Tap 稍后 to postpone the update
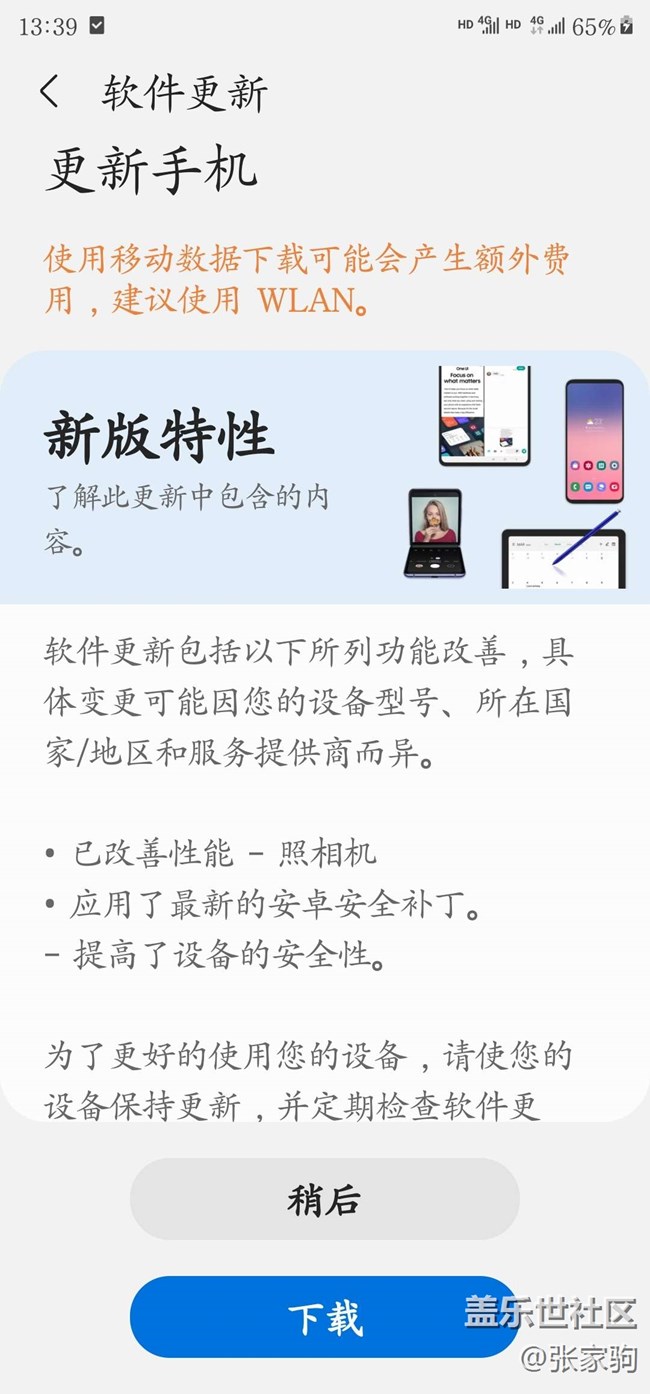 325,1199
